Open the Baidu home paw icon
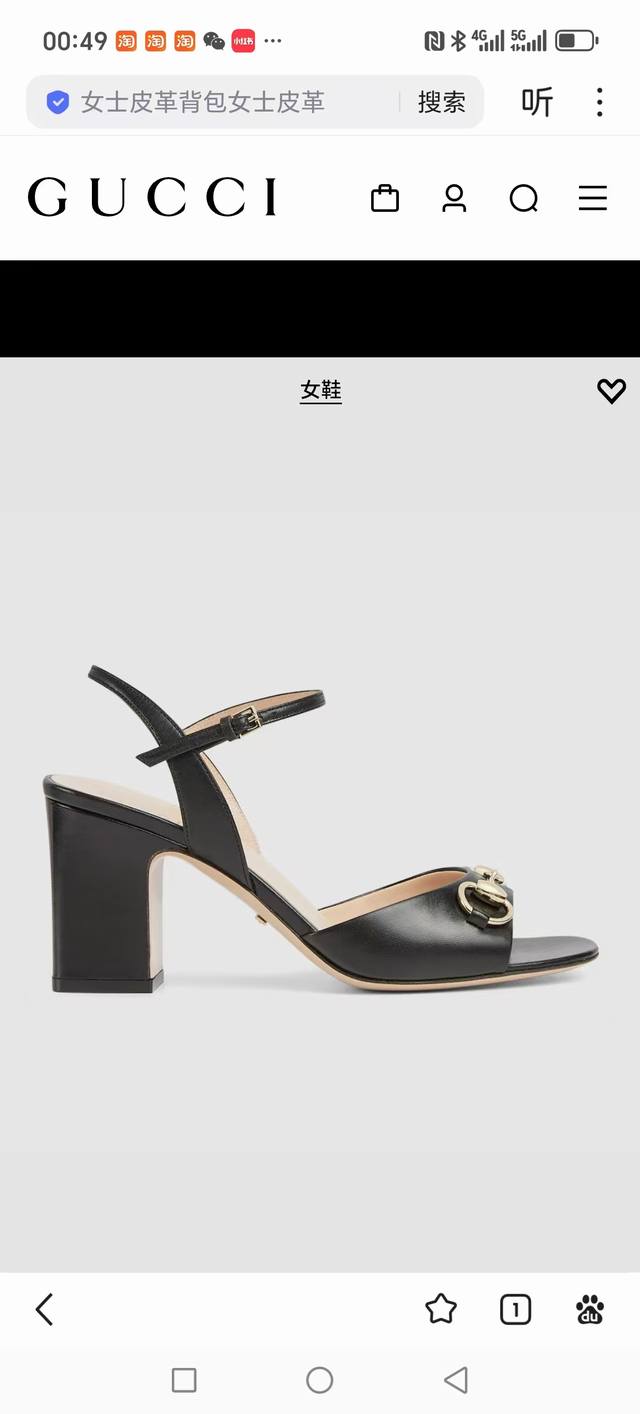 (590, 1309)
